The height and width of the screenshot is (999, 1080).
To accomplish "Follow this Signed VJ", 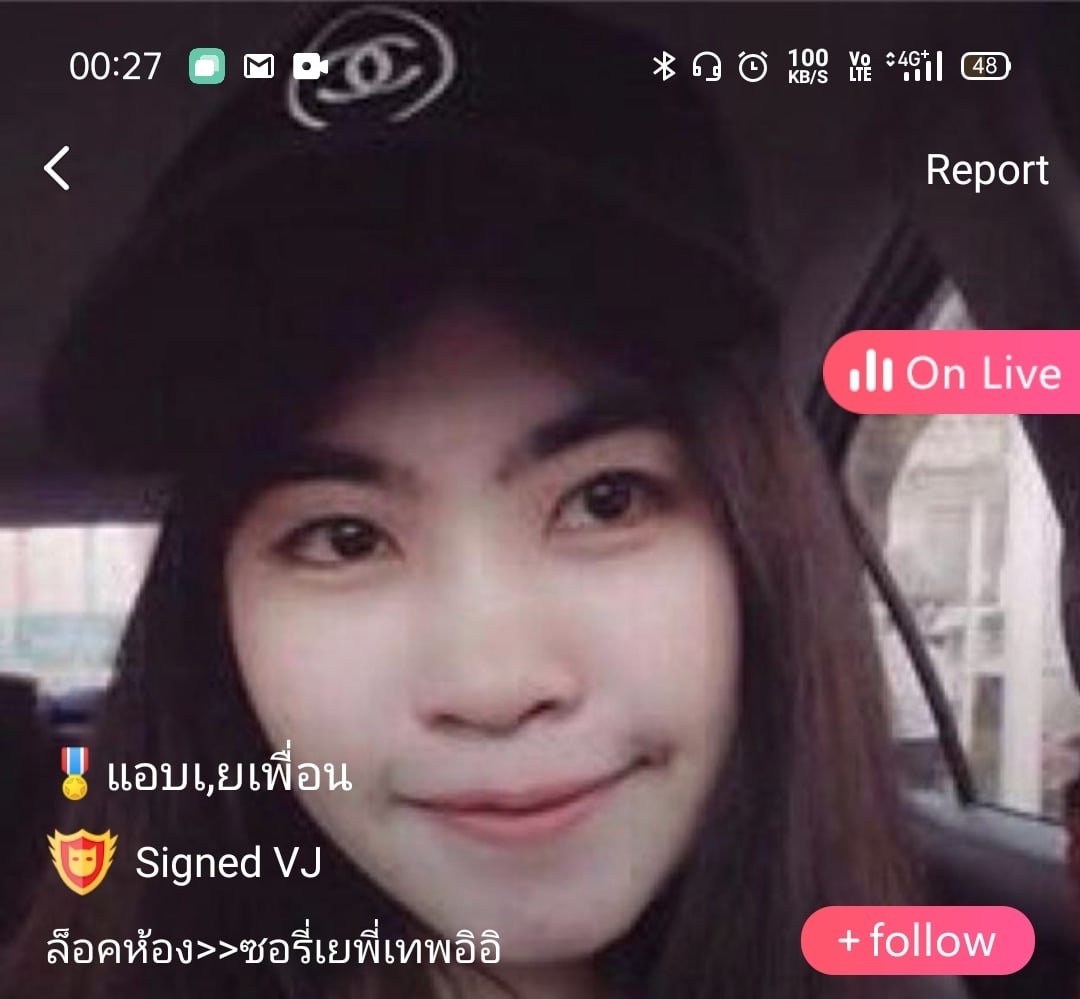I will tap(917, 941).
